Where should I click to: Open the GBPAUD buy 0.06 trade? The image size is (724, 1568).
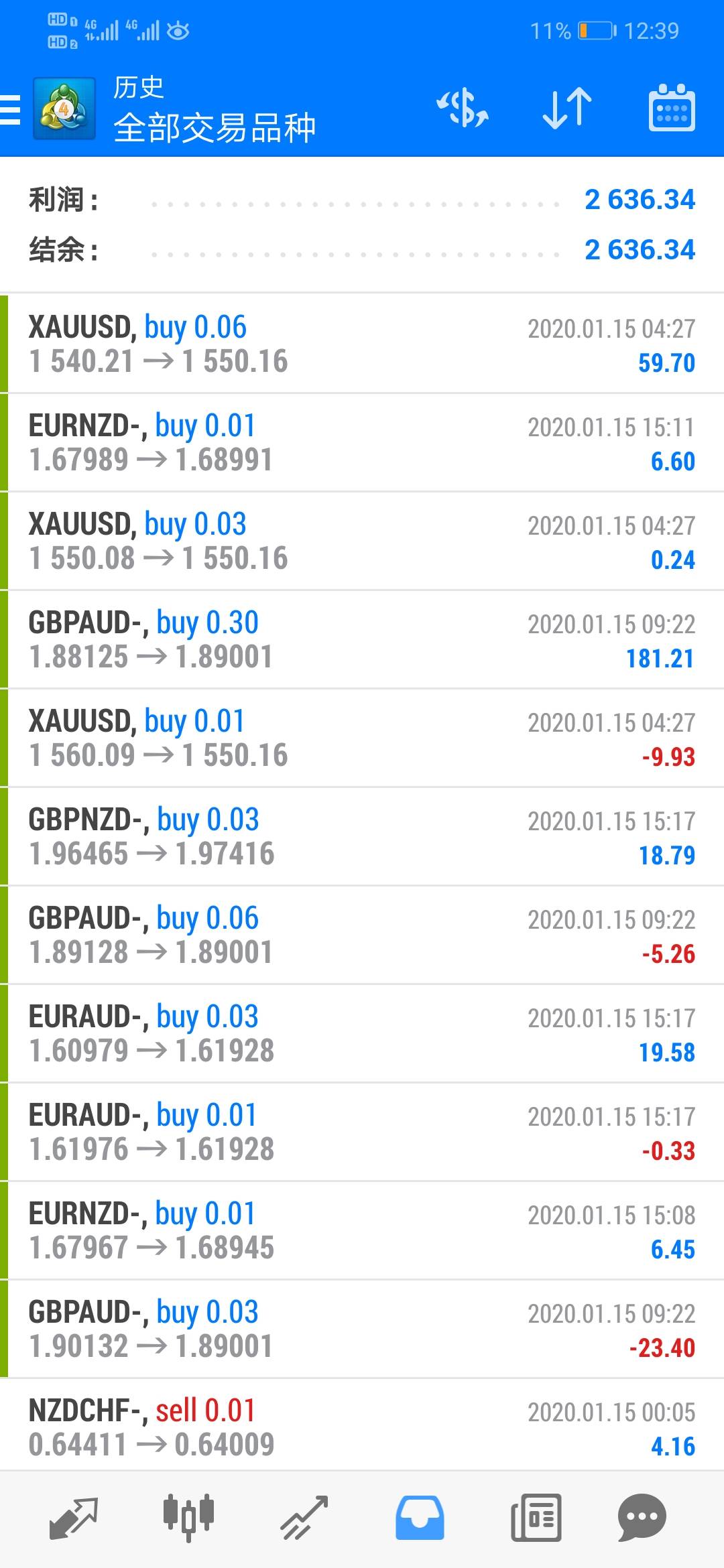[362, 935]
